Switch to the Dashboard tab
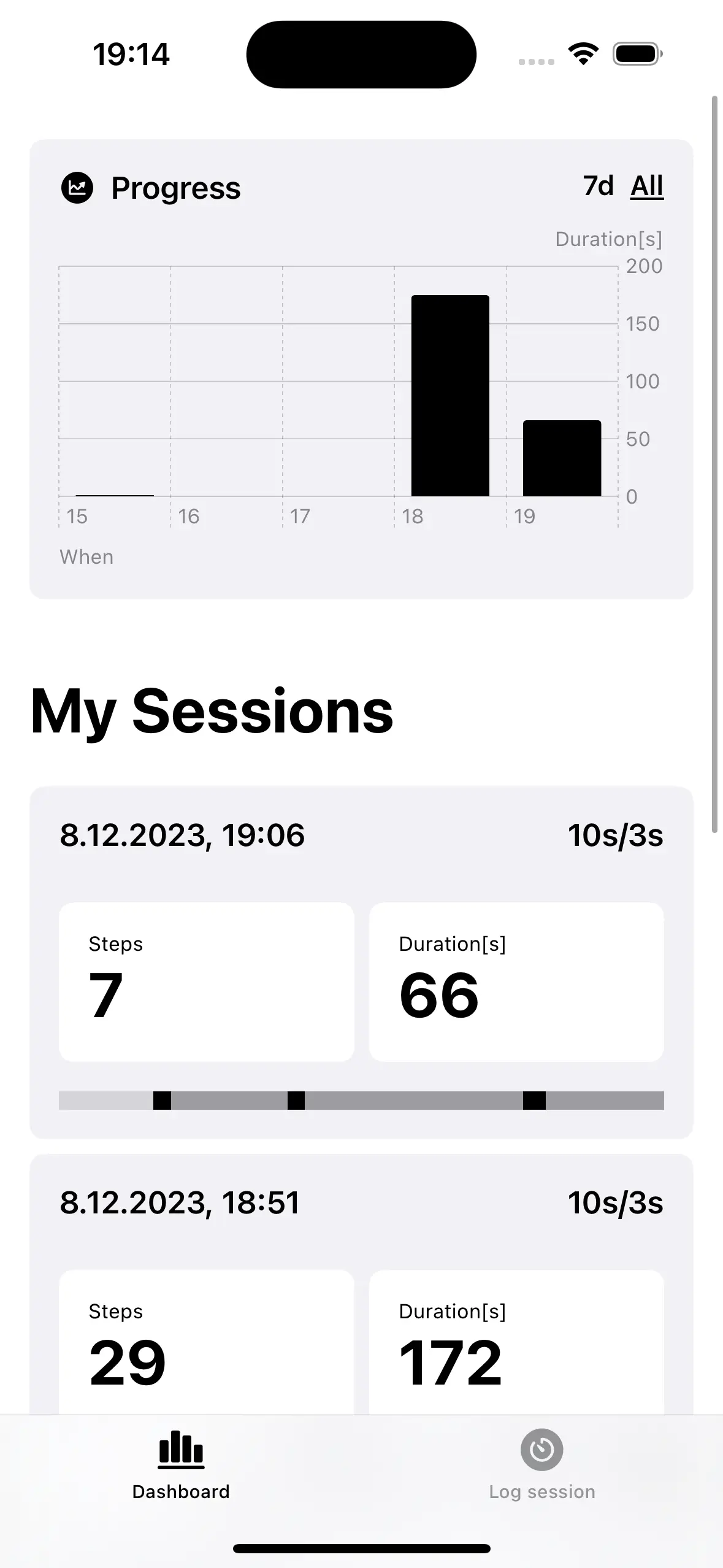Viewport: 723px width, 1568px height. pos(180,1466)
